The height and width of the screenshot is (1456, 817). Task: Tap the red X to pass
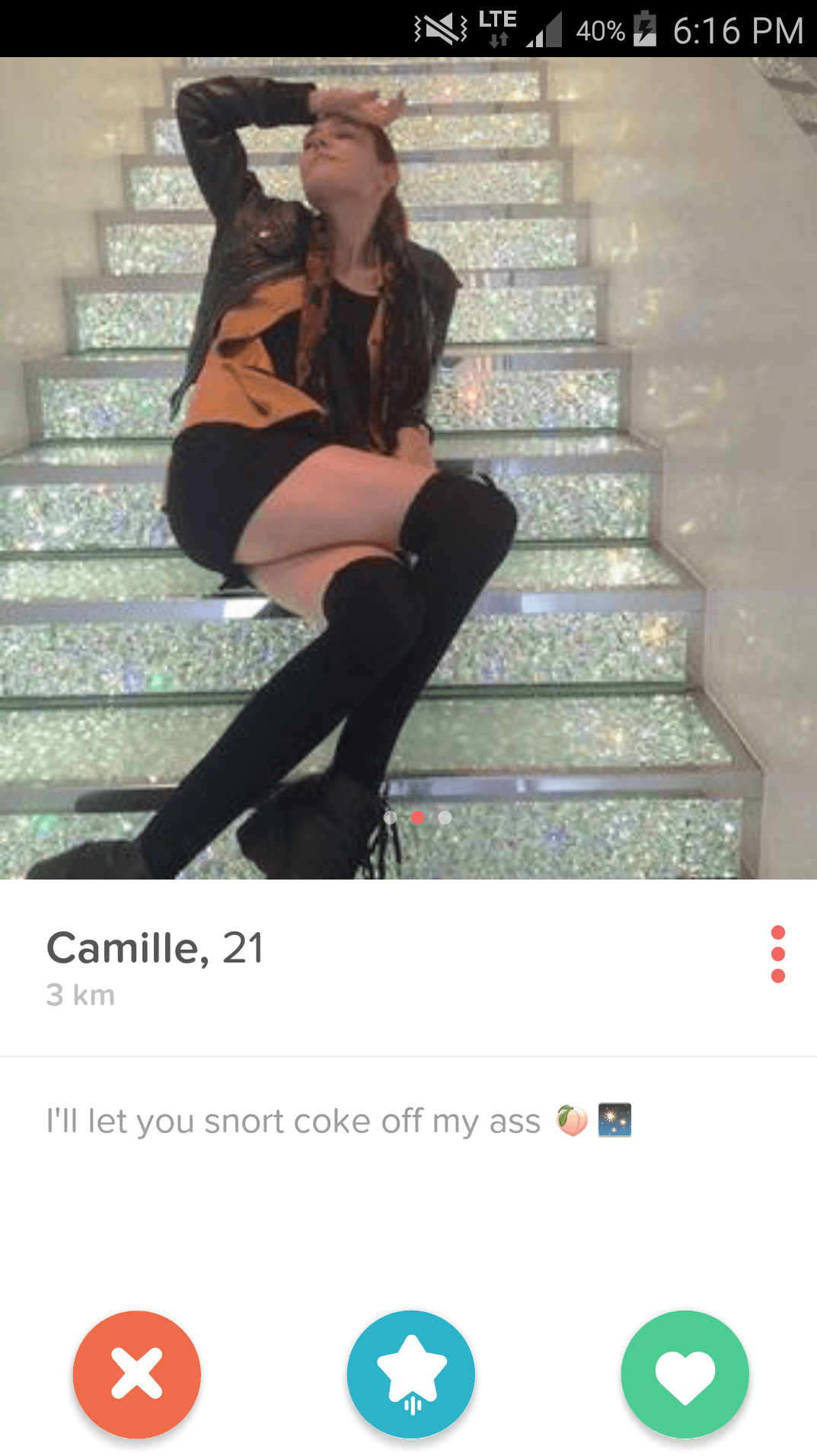(137, 1374)
